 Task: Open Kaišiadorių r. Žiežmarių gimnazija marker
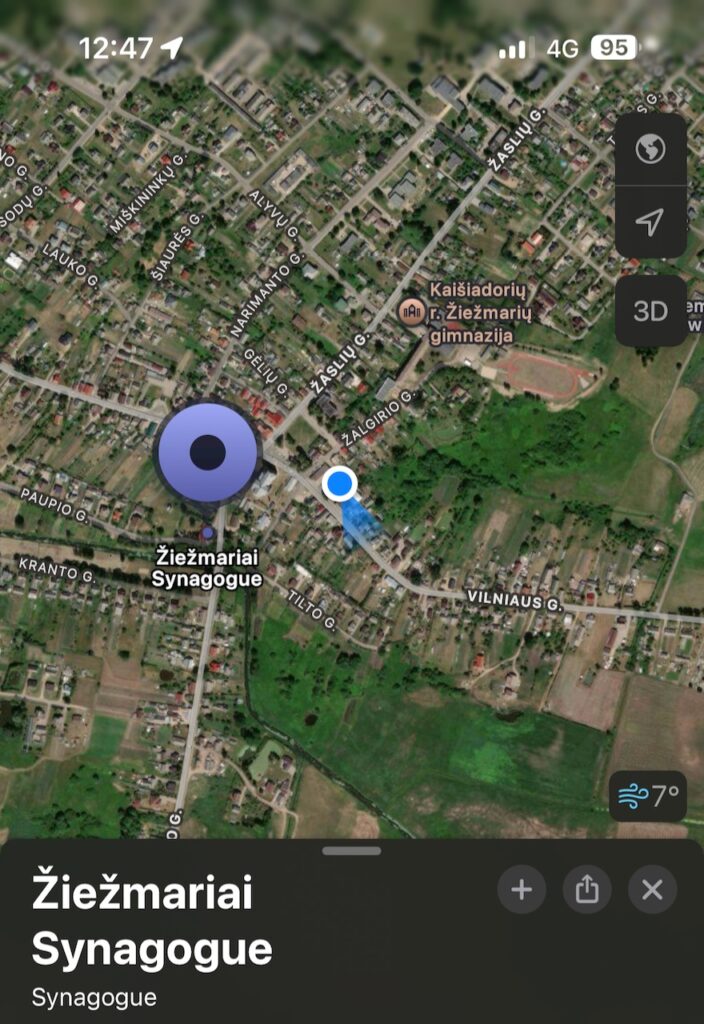click(x=410, y=311)
